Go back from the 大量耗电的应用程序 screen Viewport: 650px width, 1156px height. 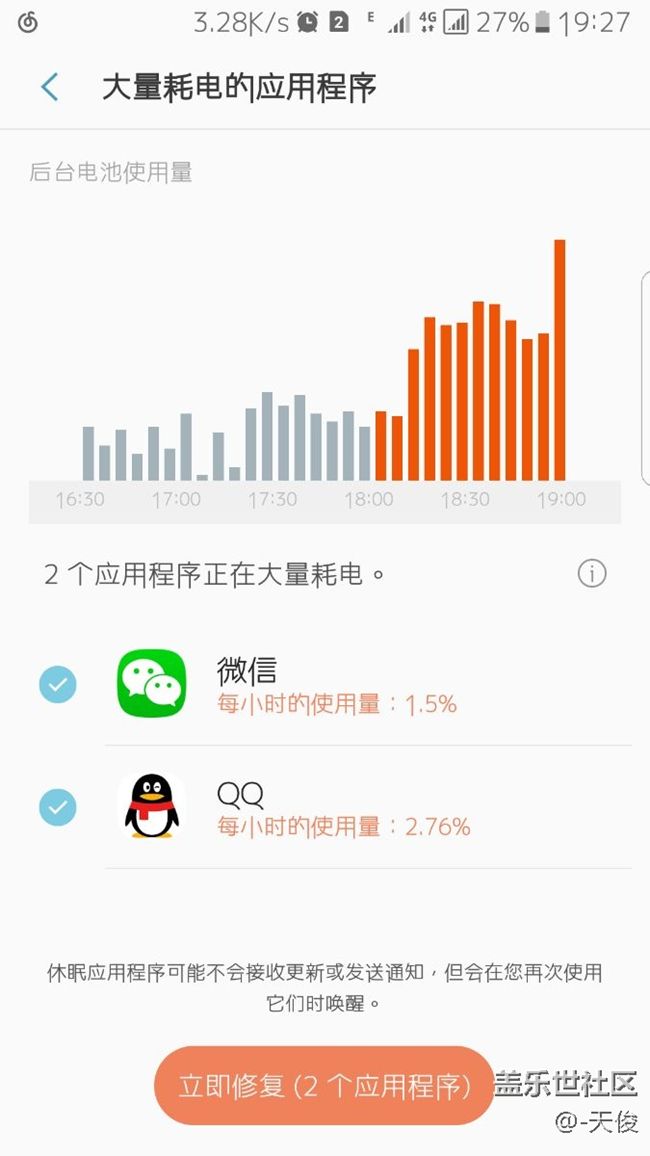[x=49, y=87]
